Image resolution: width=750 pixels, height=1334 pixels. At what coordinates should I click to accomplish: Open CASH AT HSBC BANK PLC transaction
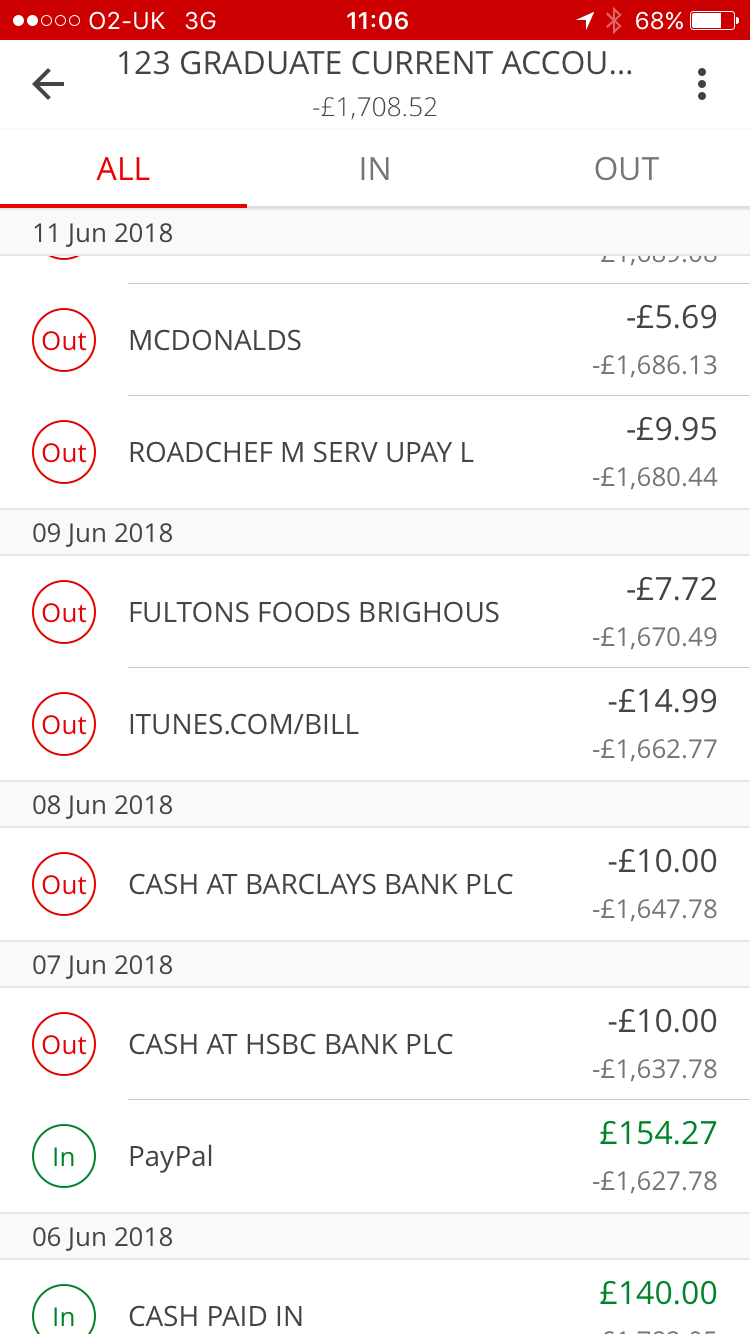[375, 1044]
